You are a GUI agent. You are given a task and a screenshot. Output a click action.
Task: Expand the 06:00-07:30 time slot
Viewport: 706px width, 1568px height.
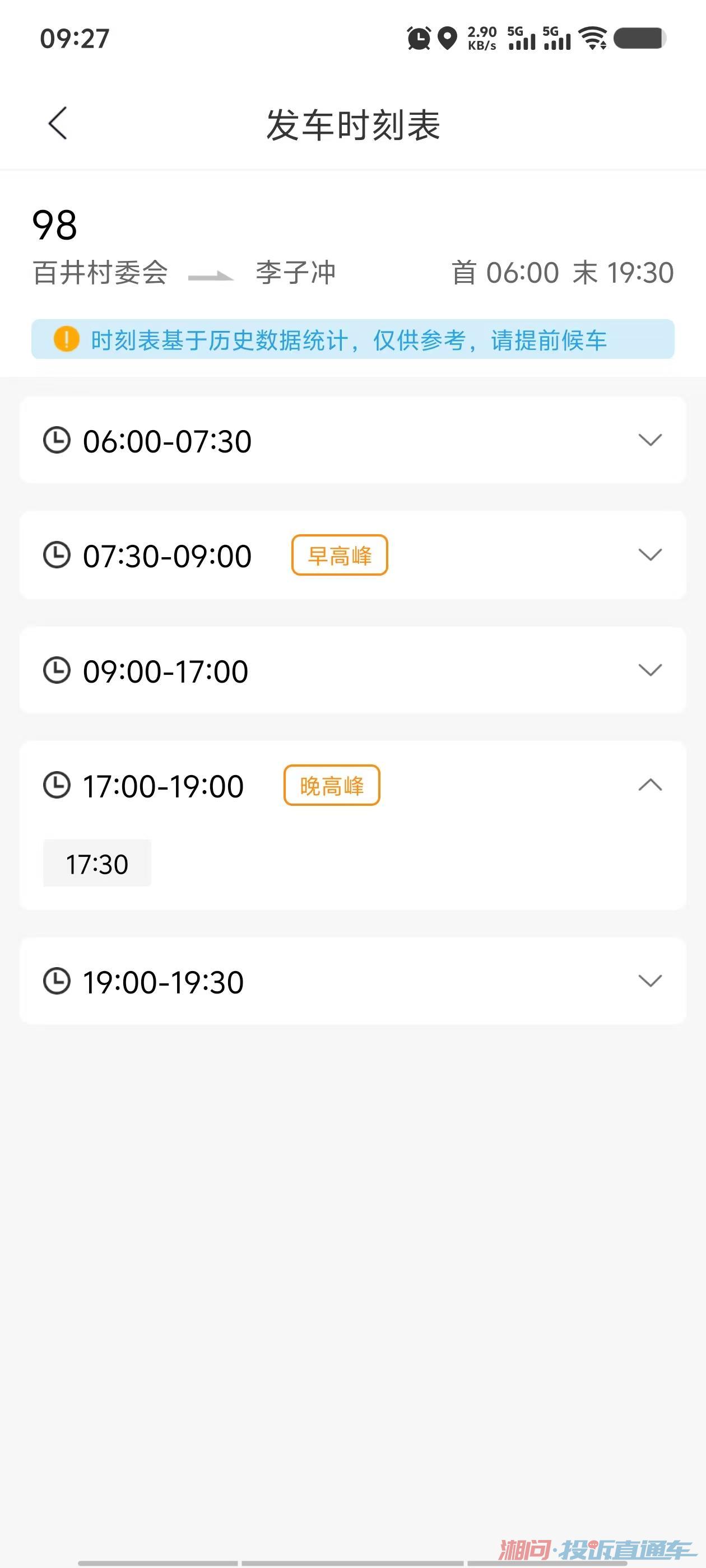[x=649, y=440]
